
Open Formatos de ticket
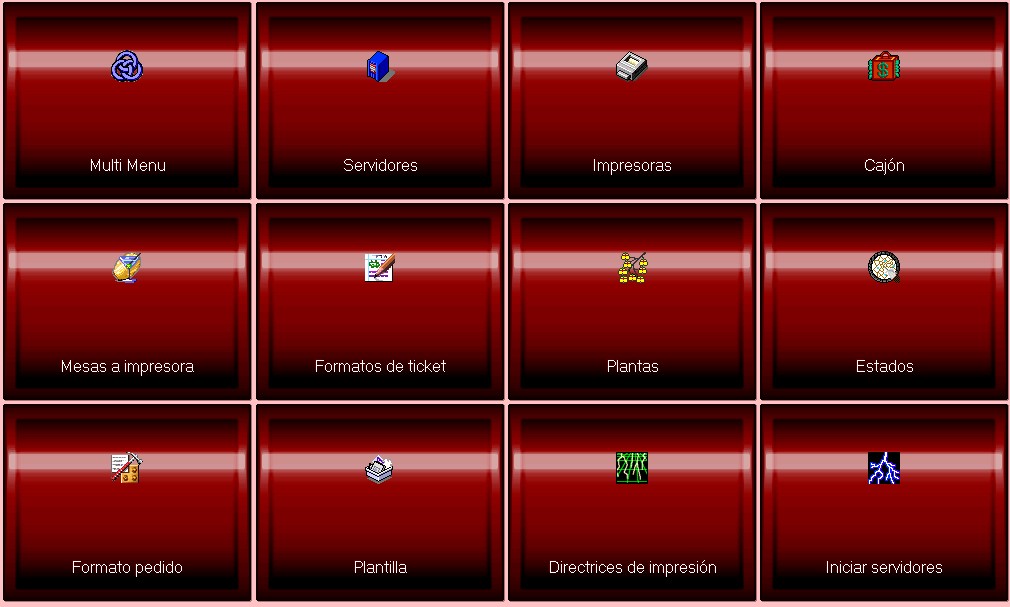tap(380, 302)
